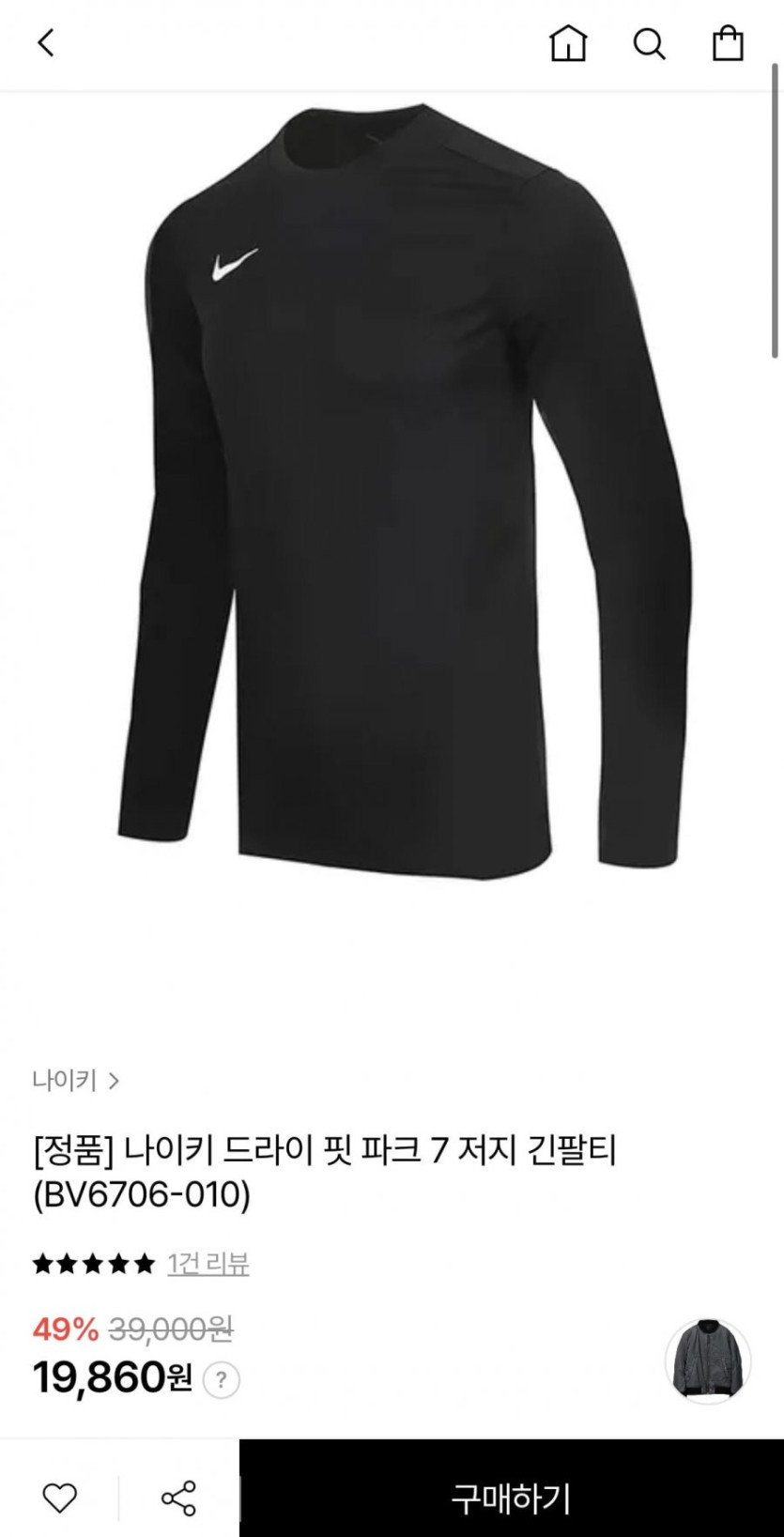Open the recently viewed jacket thumbnail

[x=708, y=1361]
